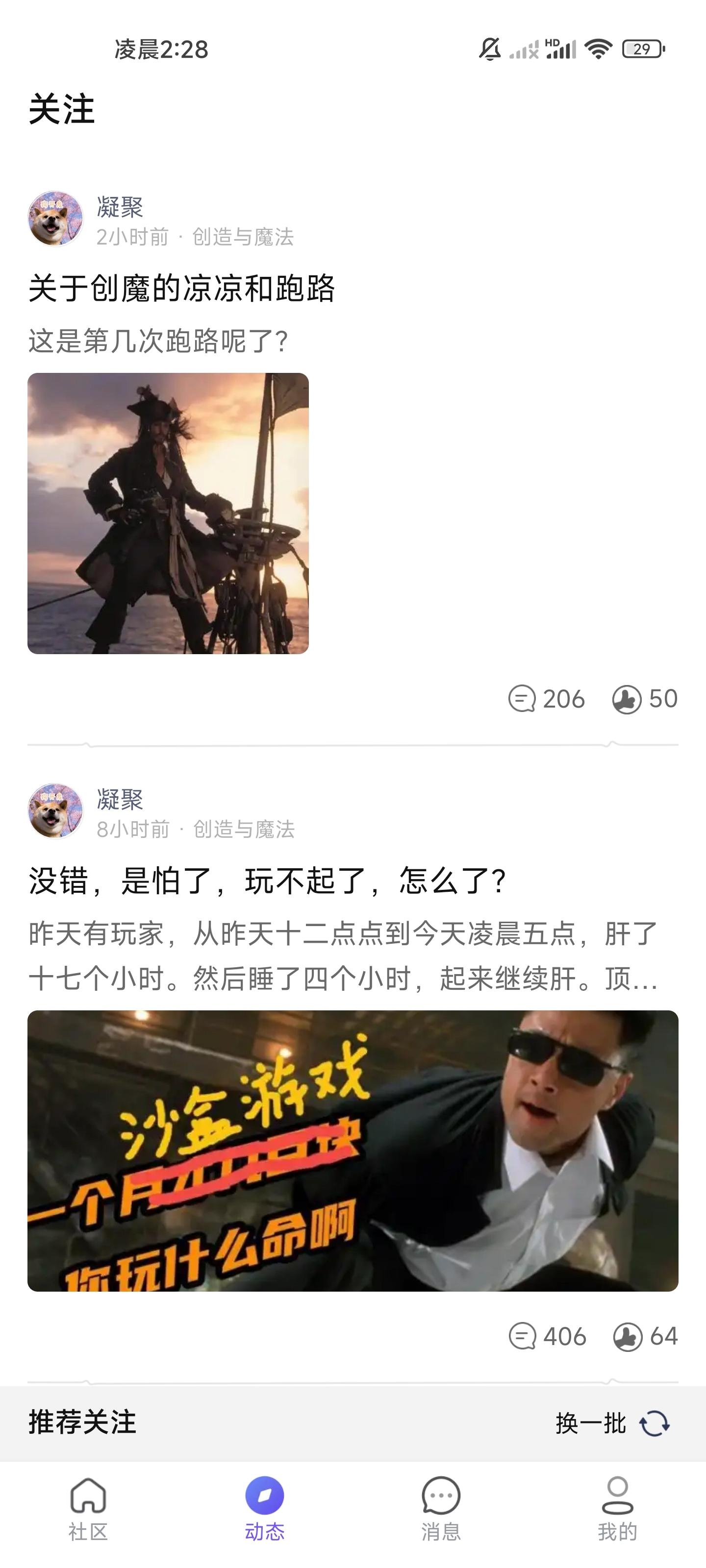Open 凝聚's avatar on the 2小时前 post
706x1568 pixels.
(x=55, y=219)
